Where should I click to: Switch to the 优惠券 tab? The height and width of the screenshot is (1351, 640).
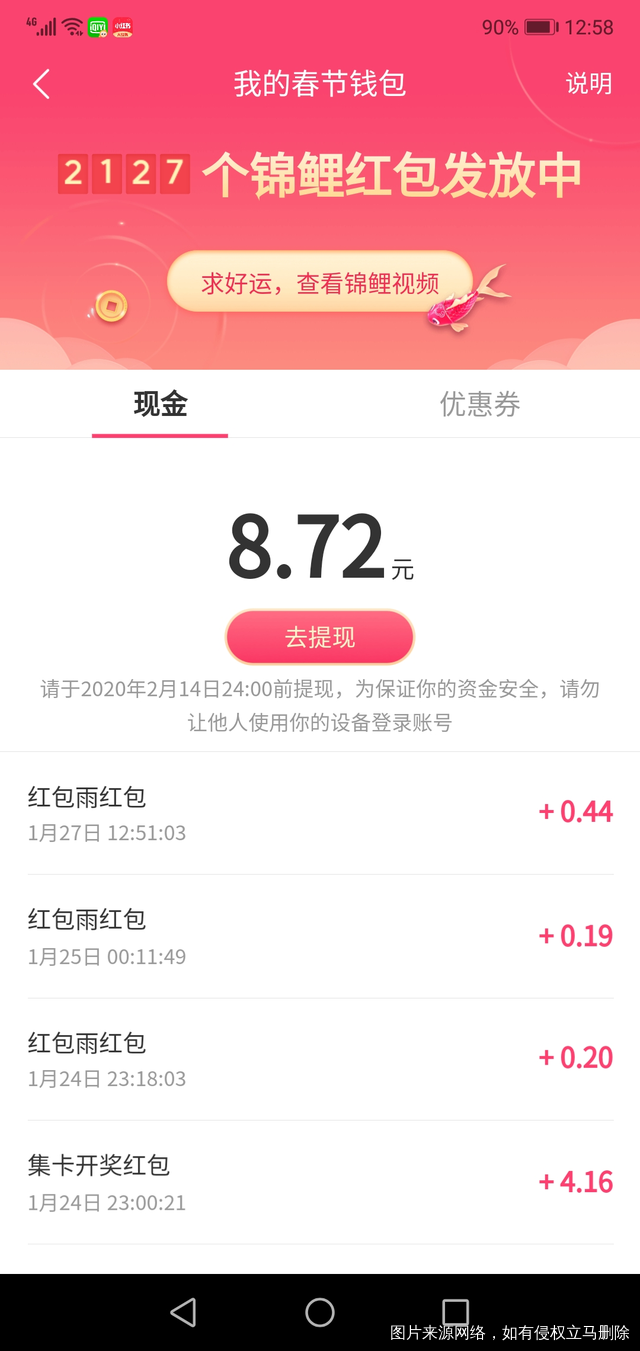point(480,404)
